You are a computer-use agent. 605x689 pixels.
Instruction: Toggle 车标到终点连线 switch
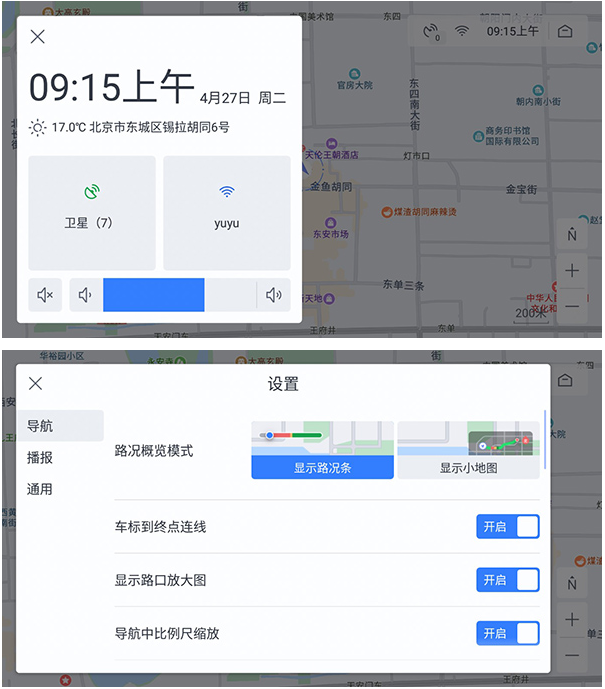(x=507, y=527)
